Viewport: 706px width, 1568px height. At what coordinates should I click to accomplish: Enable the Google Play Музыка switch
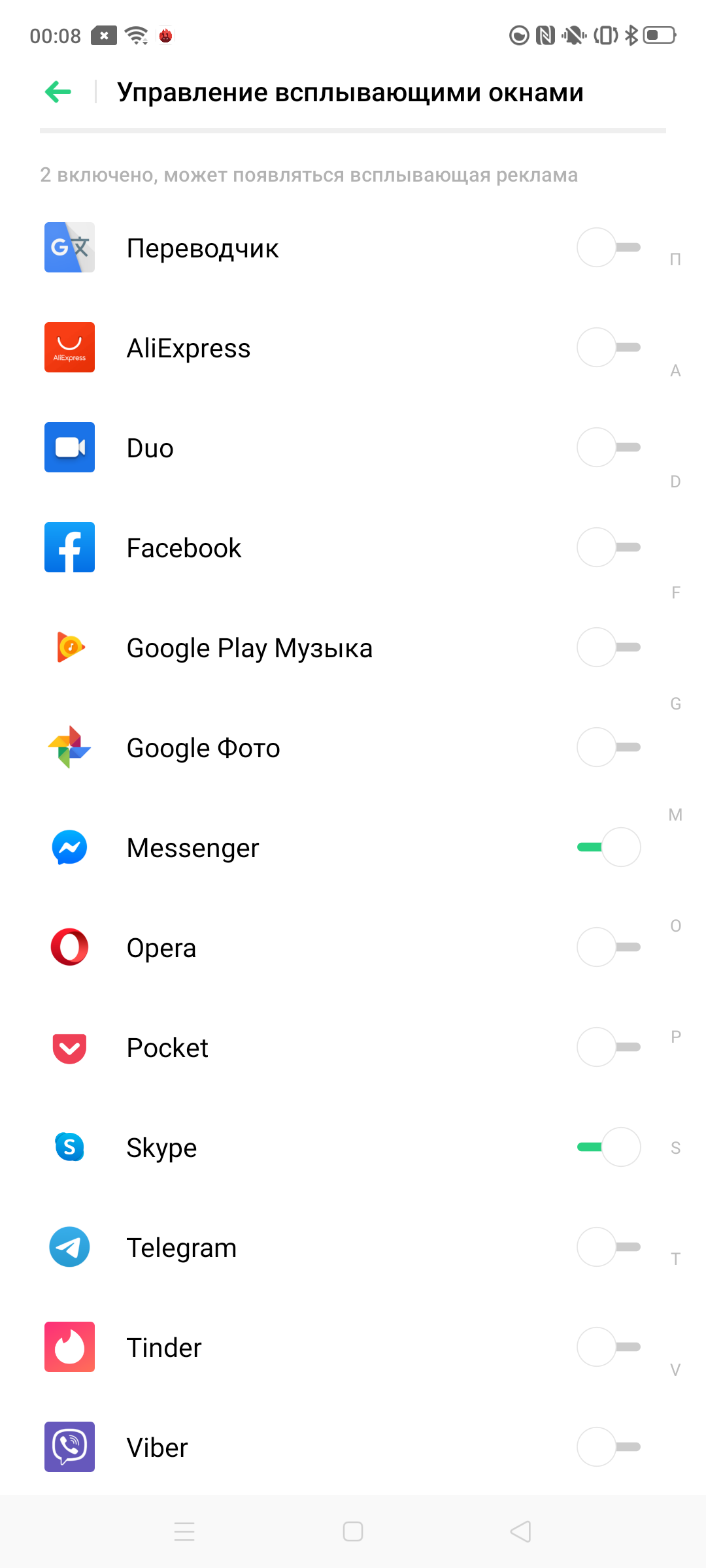click(x=608, y=647)
